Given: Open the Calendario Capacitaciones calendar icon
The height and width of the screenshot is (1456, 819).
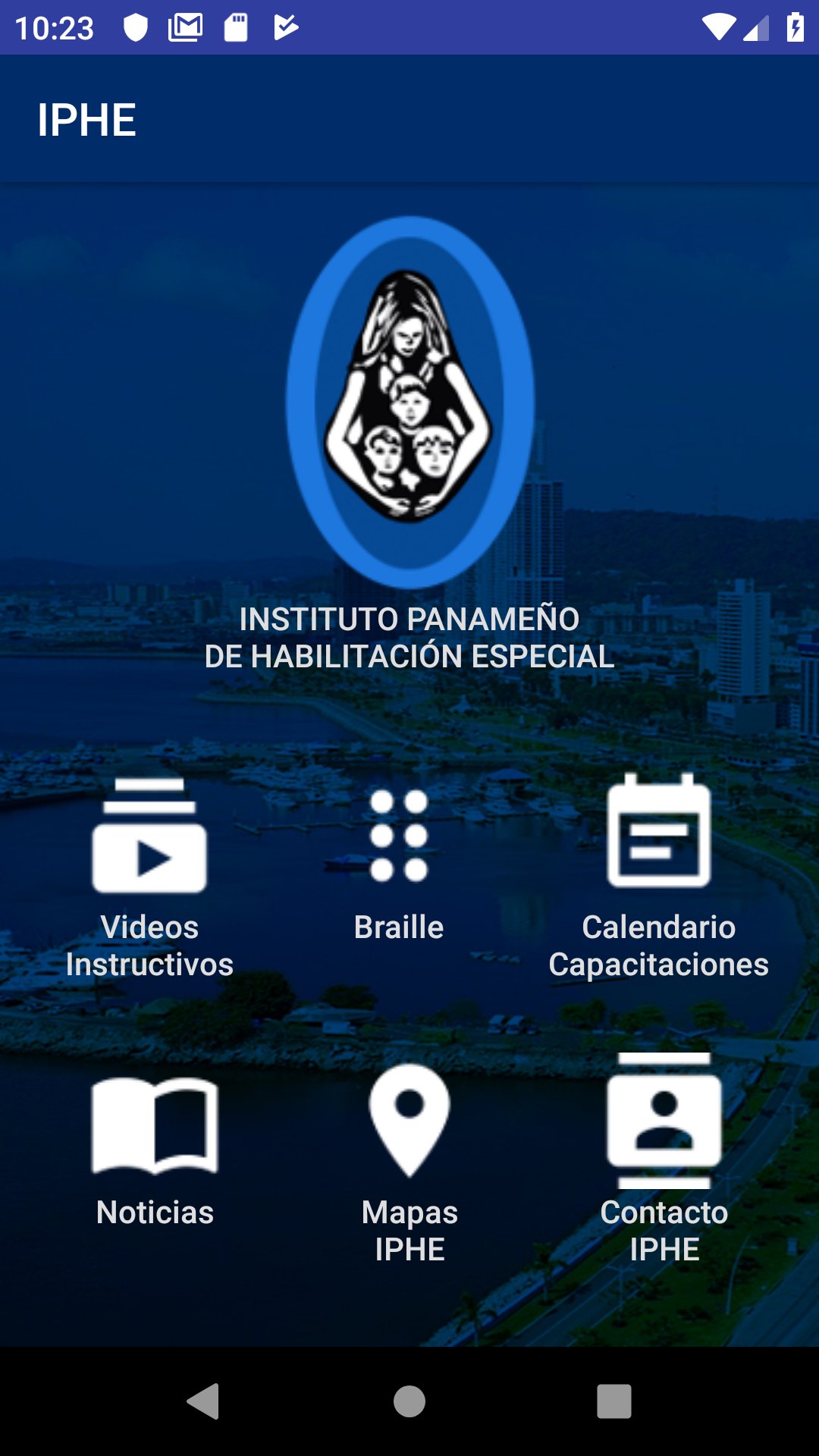Looking at the screenshot, I should [x=658, y=834].
